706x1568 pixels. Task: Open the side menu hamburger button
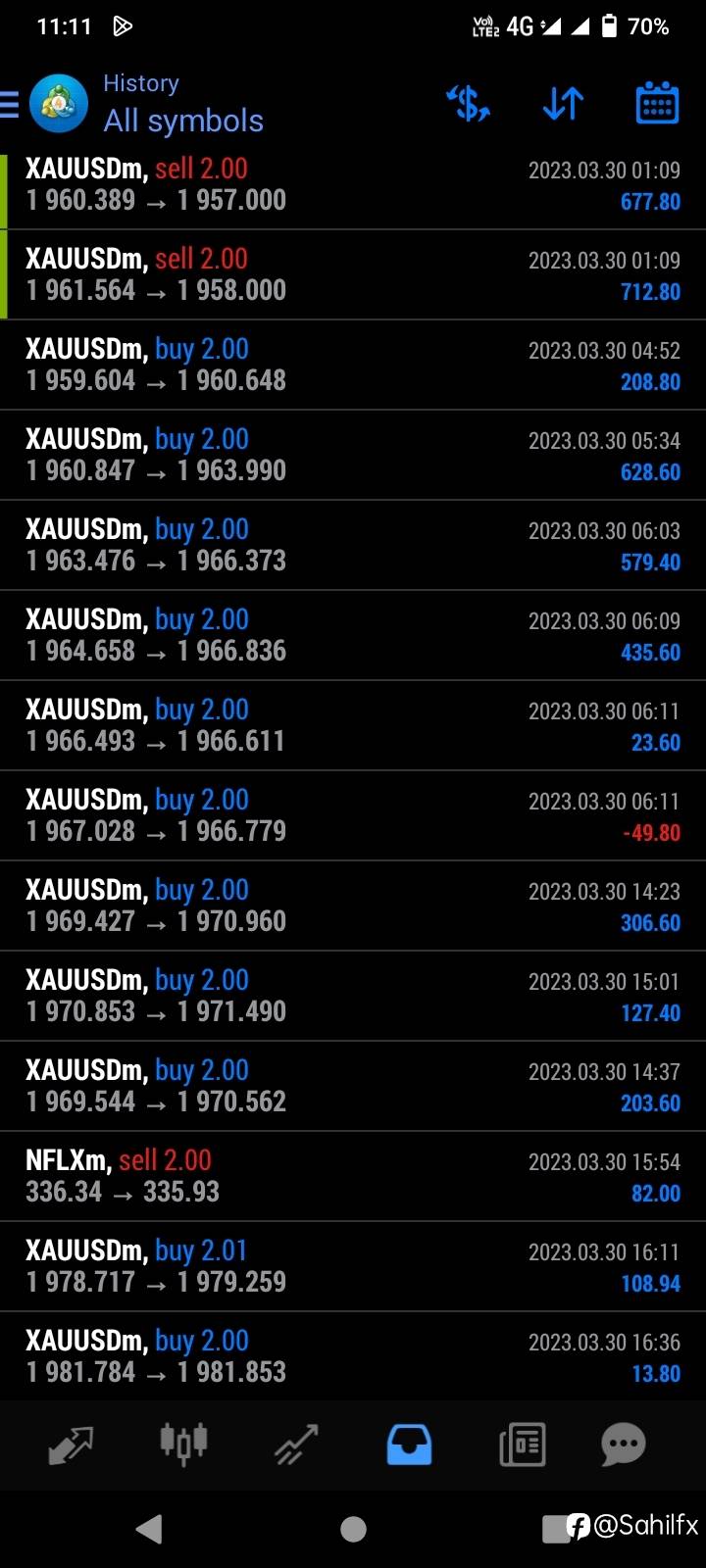(10, 104)
